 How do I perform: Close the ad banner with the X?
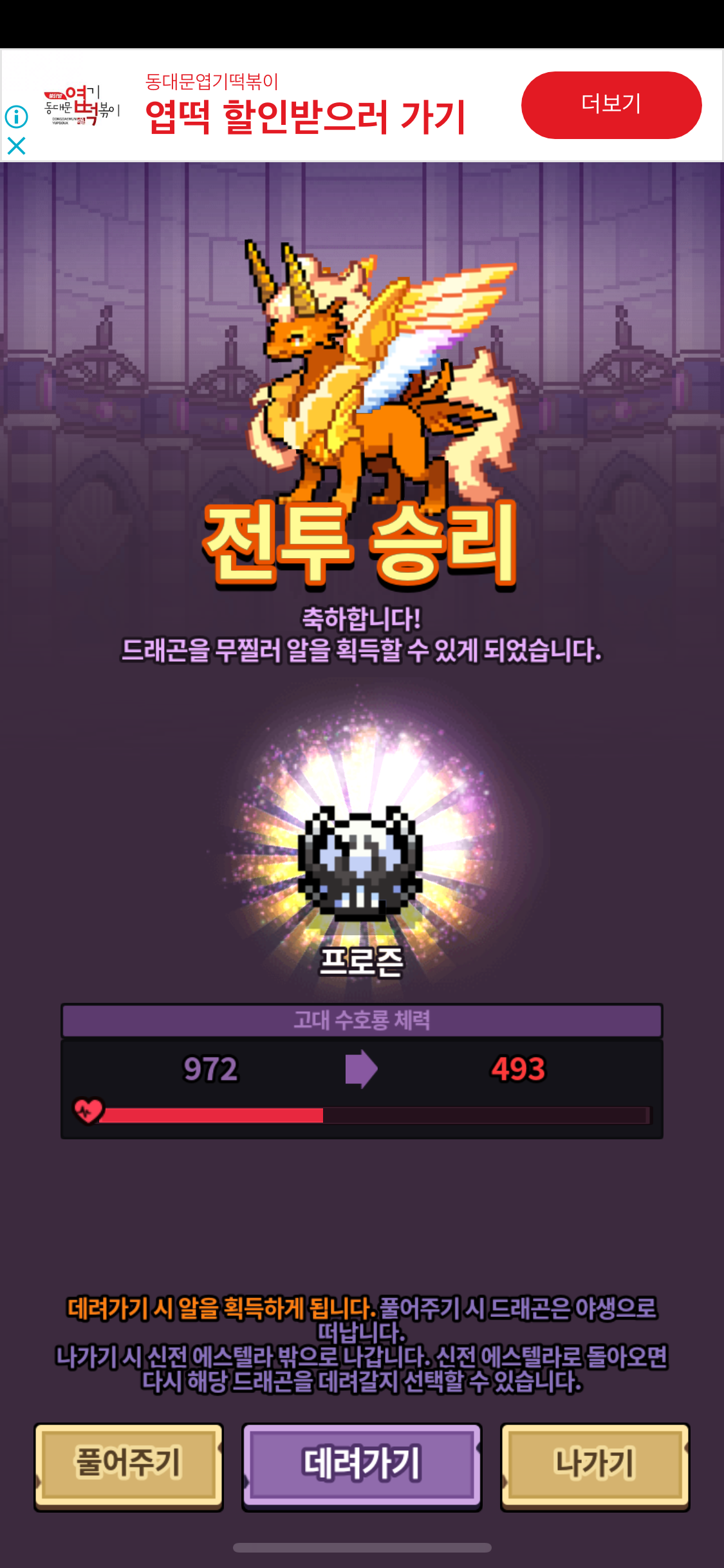coord(16,146)
